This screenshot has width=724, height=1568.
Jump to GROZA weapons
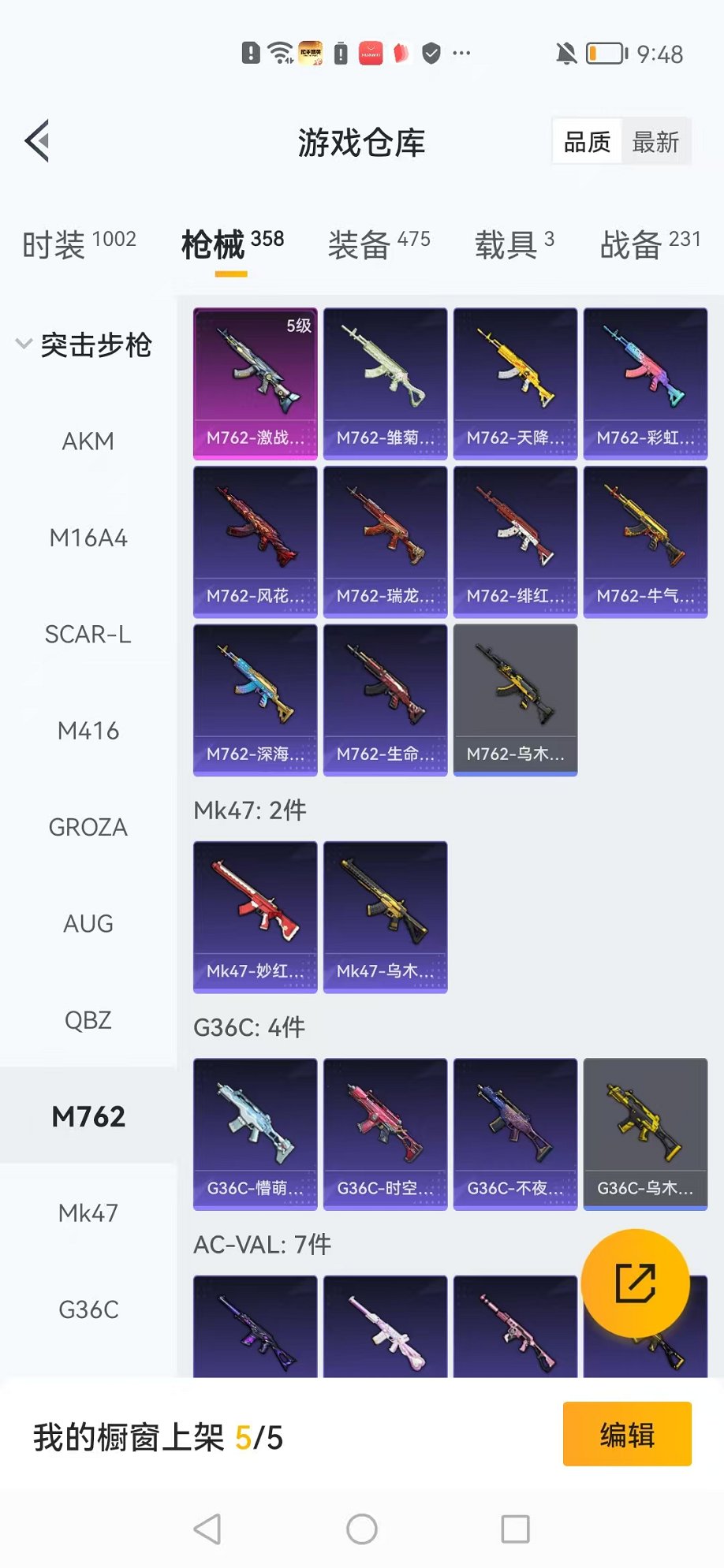coord(88,828)
